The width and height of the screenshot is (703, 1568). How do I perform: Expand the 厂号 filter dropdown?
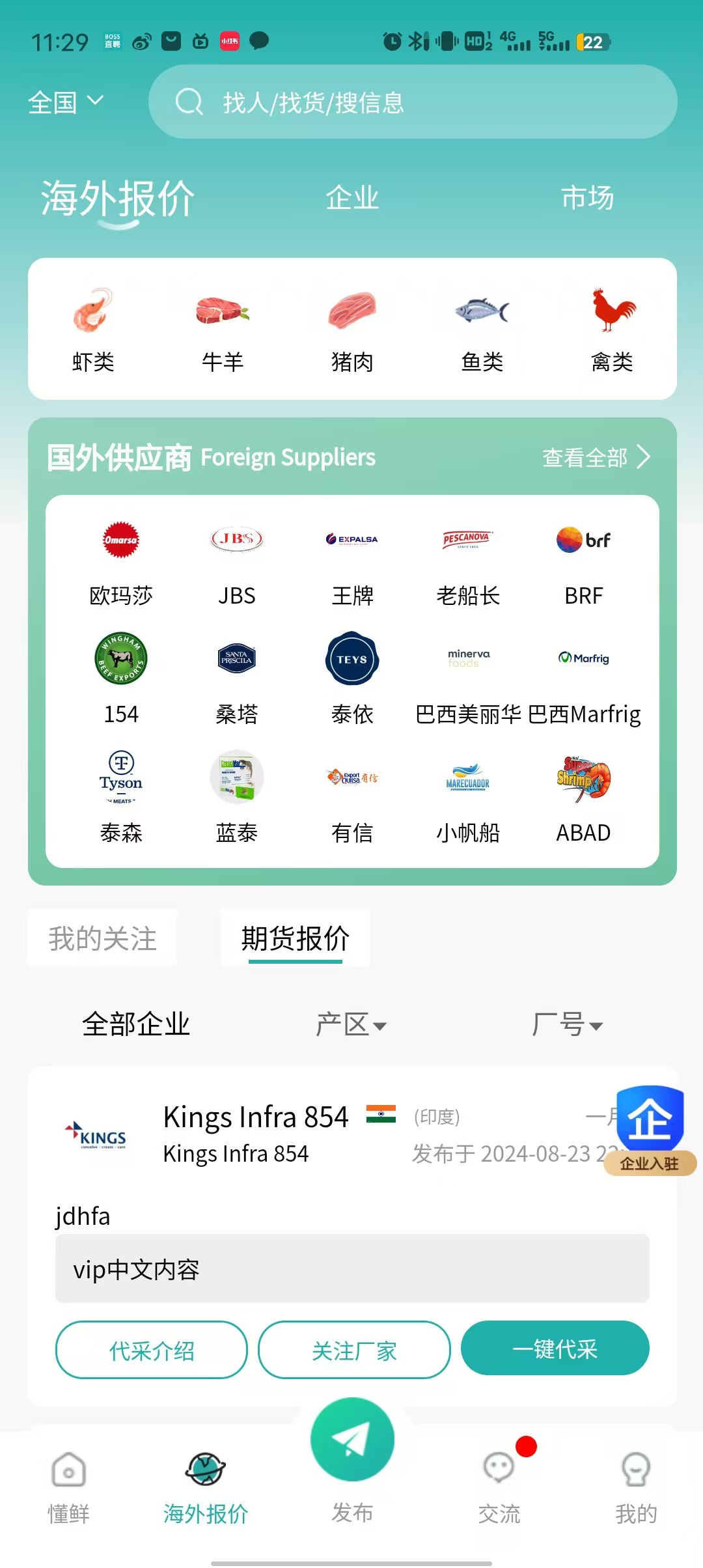567,1025
